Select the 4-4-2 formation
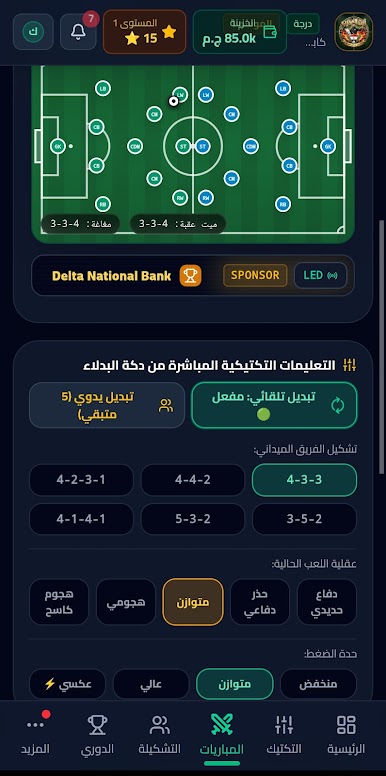Image resolution: width=386 pixels, height=776 pixels. coord(193,480)
